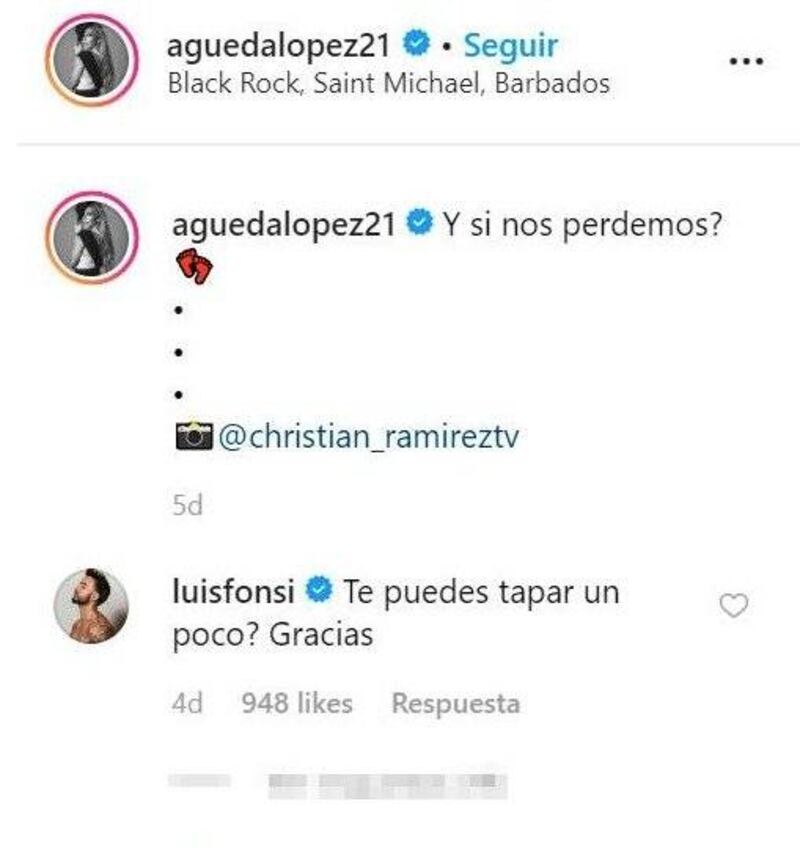This screenshot has width=800, height=848.
Task: Reply to luisfonsi's comment via Respuesta
Action: point(455,704)
